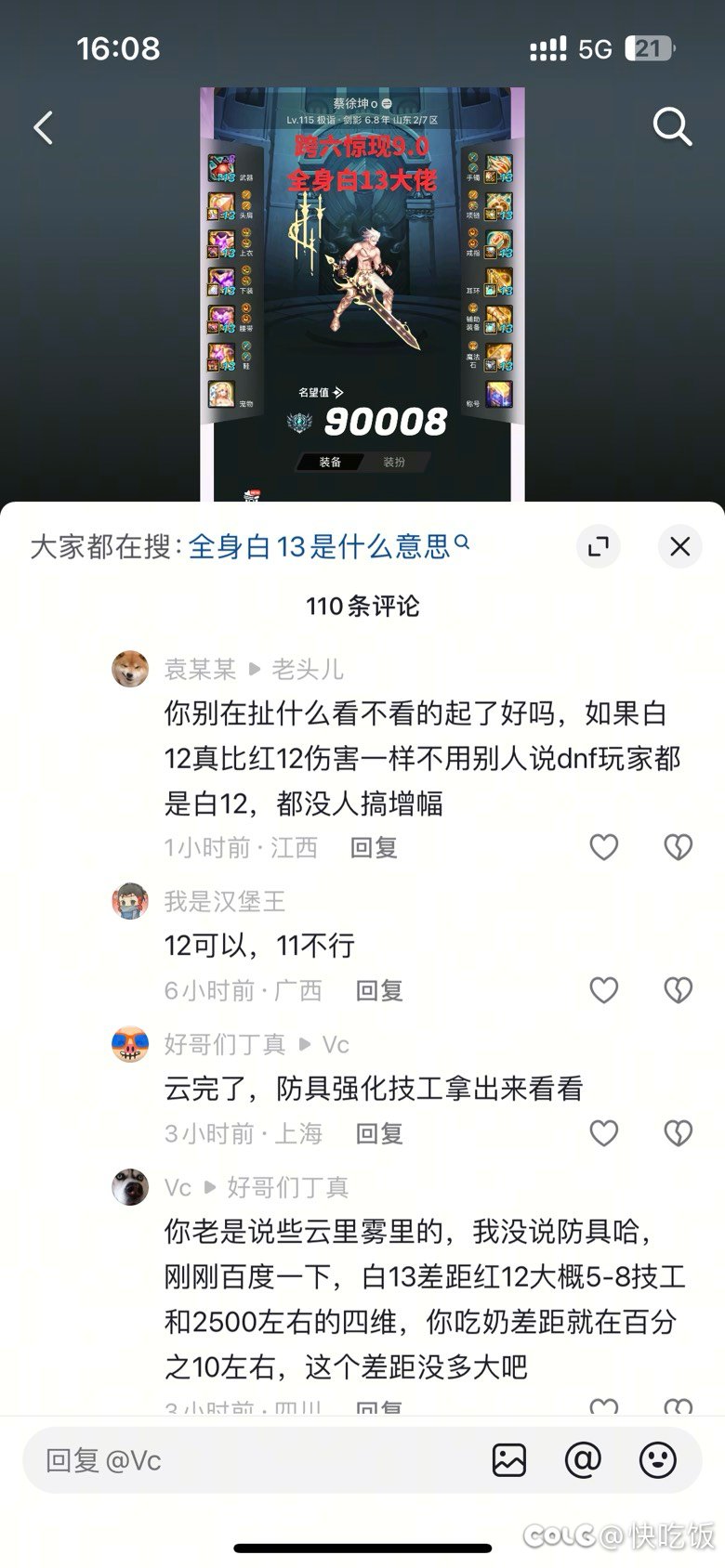Tap the expand icon beside the search suggestion
The image size is (725, 1568).
pyautogui.click(x=599, y=547)
